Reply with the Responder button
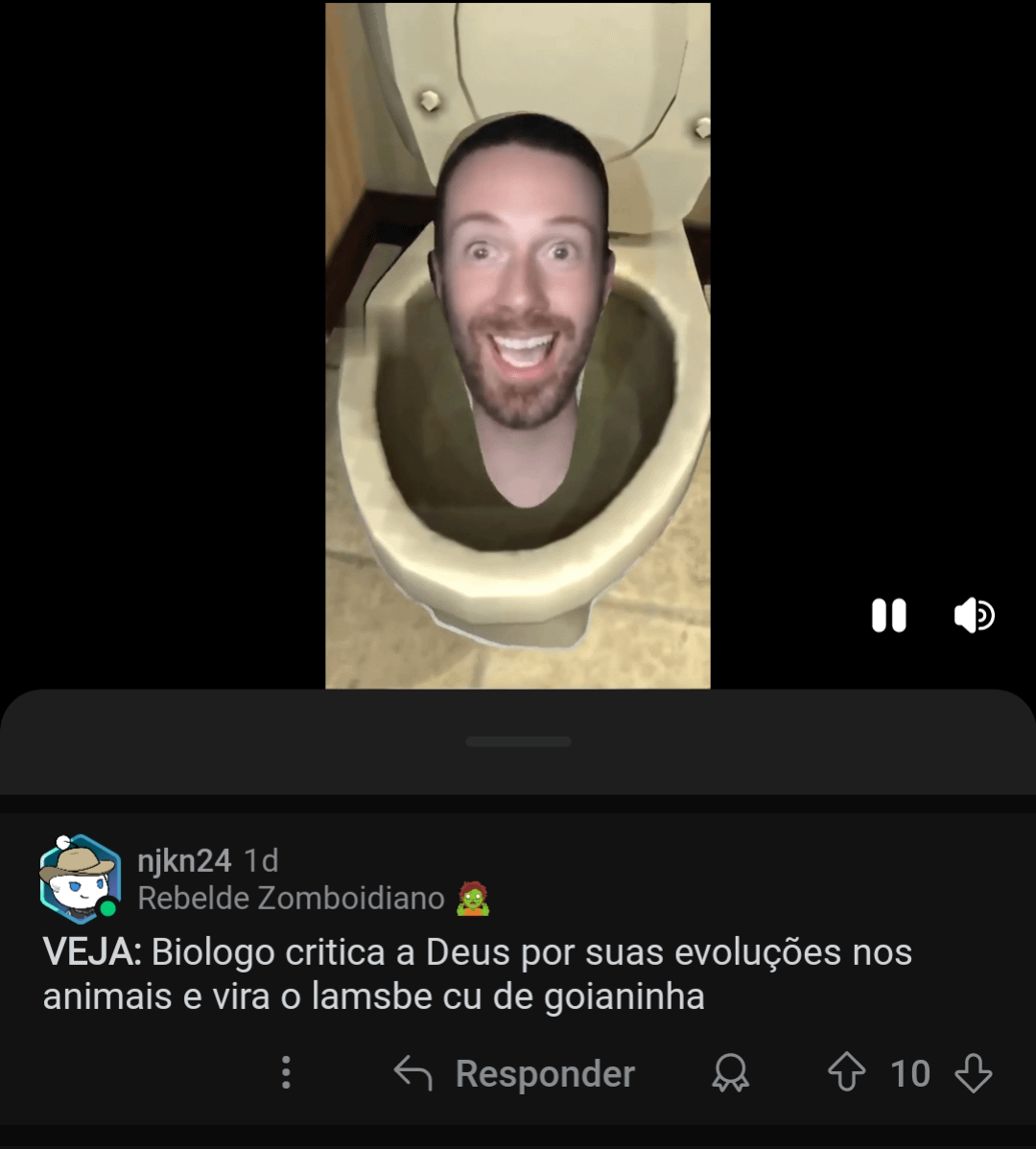 click(515, 1073)
